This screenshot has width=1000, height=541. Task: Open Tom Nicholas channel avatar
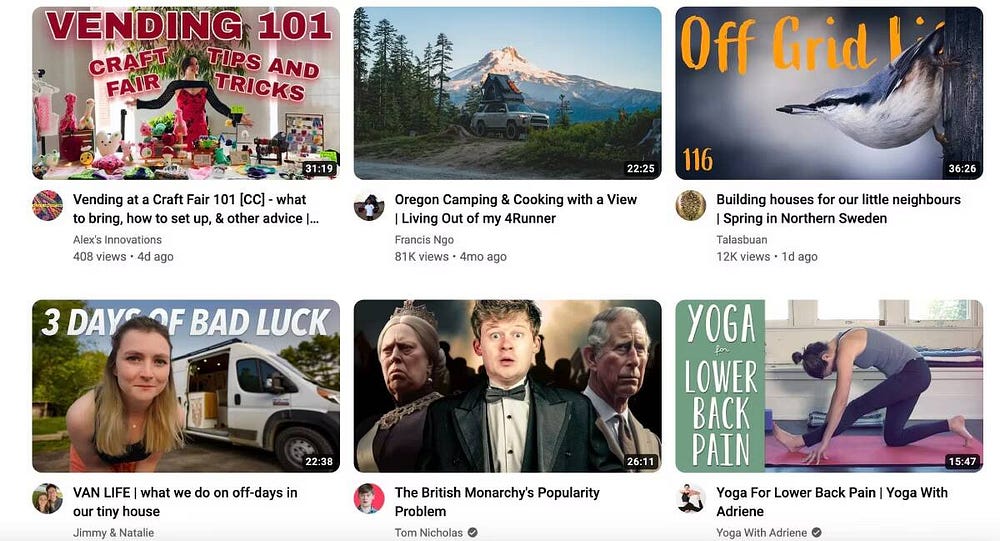(369, 498)
